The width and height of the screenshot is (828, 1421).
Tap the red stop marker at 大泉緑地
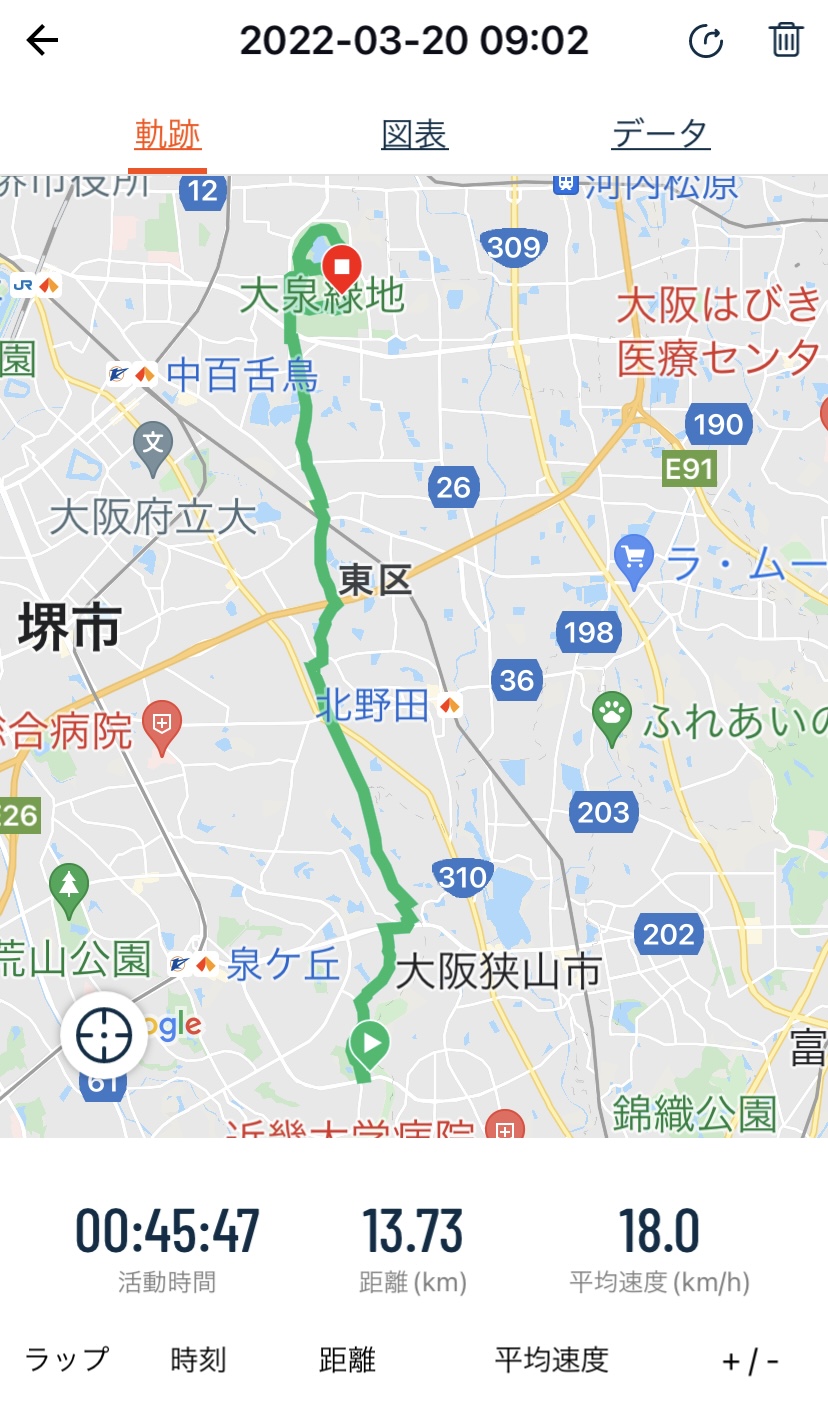(x=343, y=267)
